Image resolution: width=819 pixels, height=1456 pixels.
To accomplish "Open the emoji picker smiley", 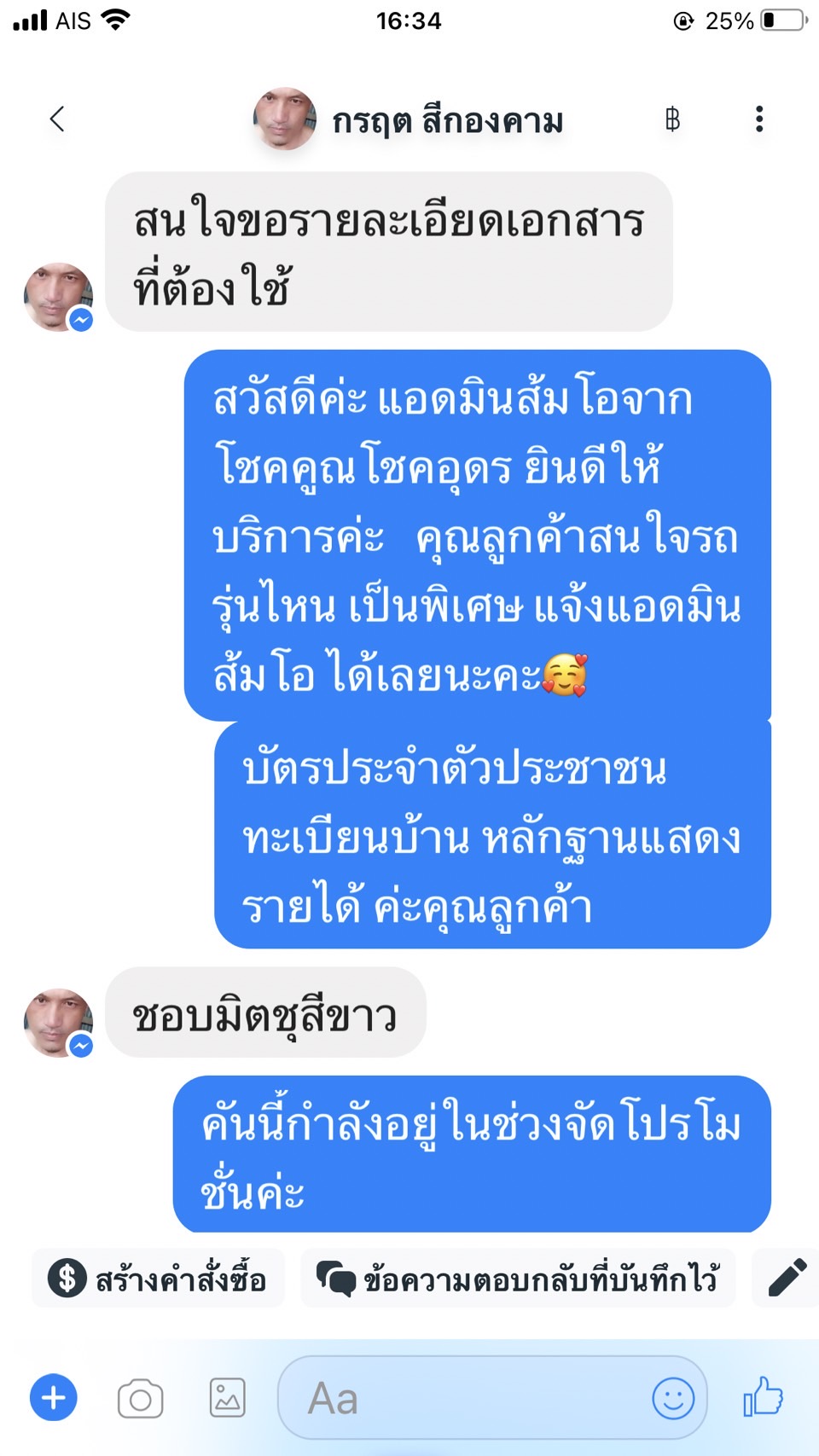I will point(673,1398).
